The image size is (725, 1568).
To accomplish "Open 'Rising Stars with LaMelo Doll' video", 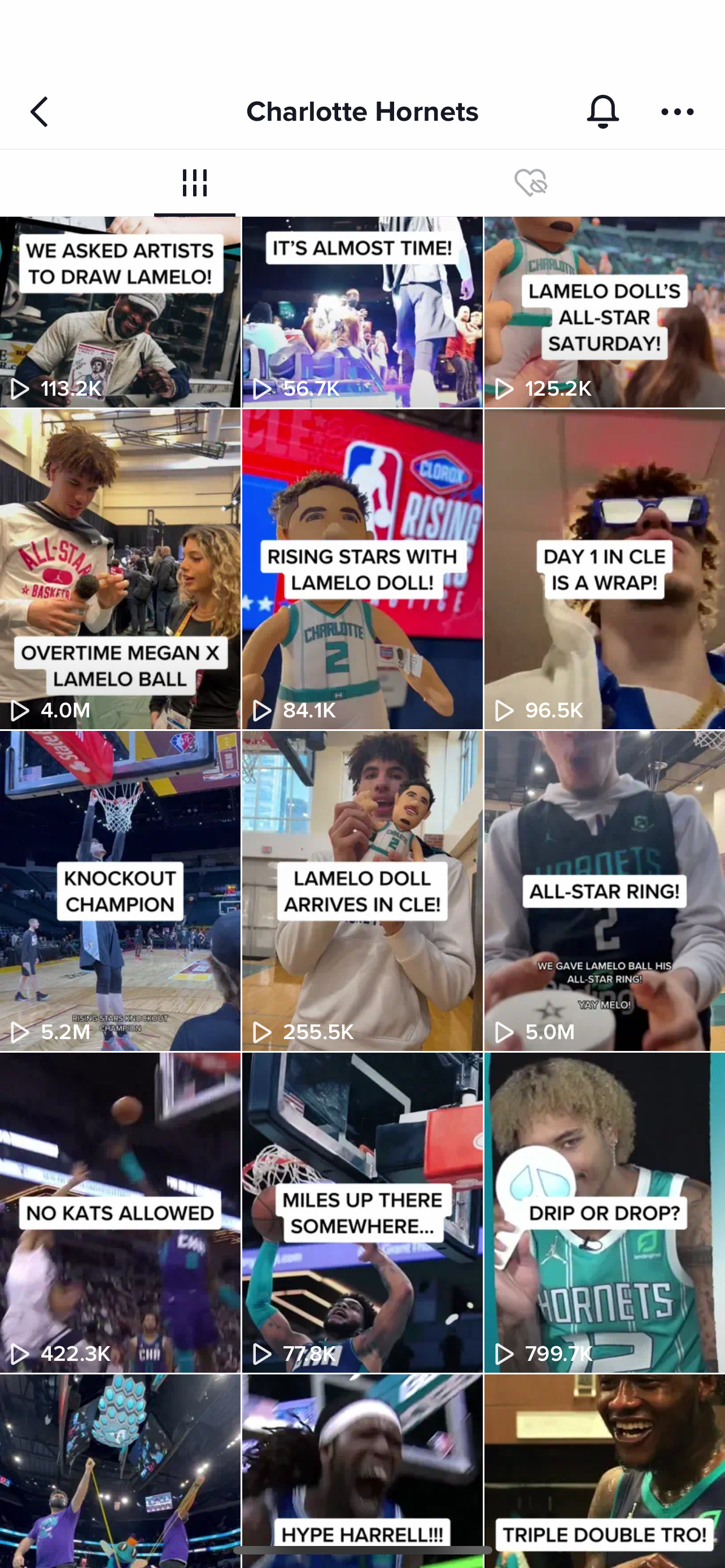I will 362,569.
